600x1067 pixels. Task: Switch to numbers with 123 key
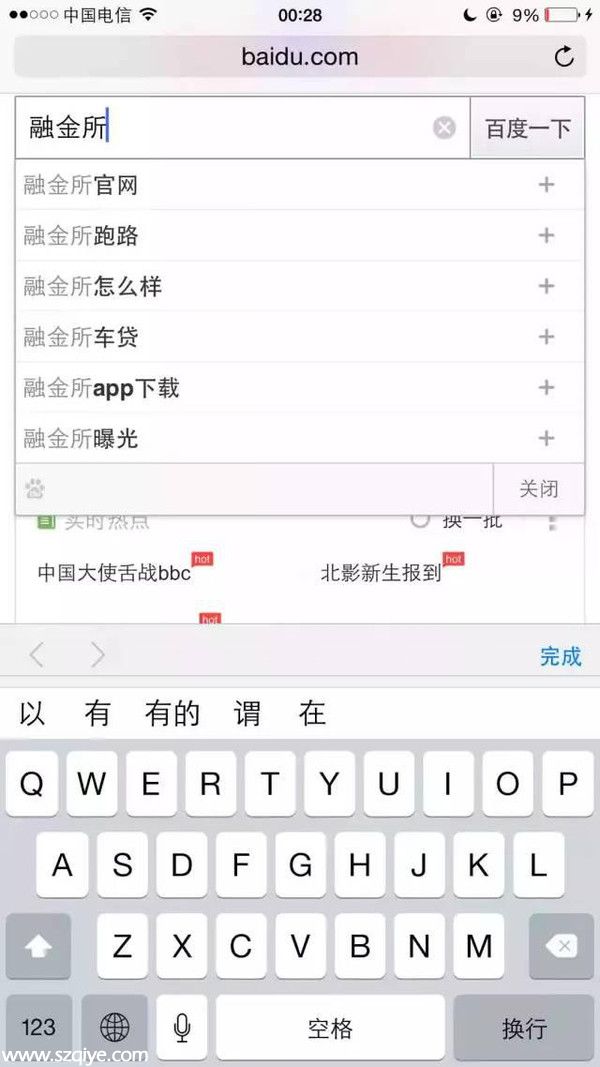click(x=38, y=1027)
